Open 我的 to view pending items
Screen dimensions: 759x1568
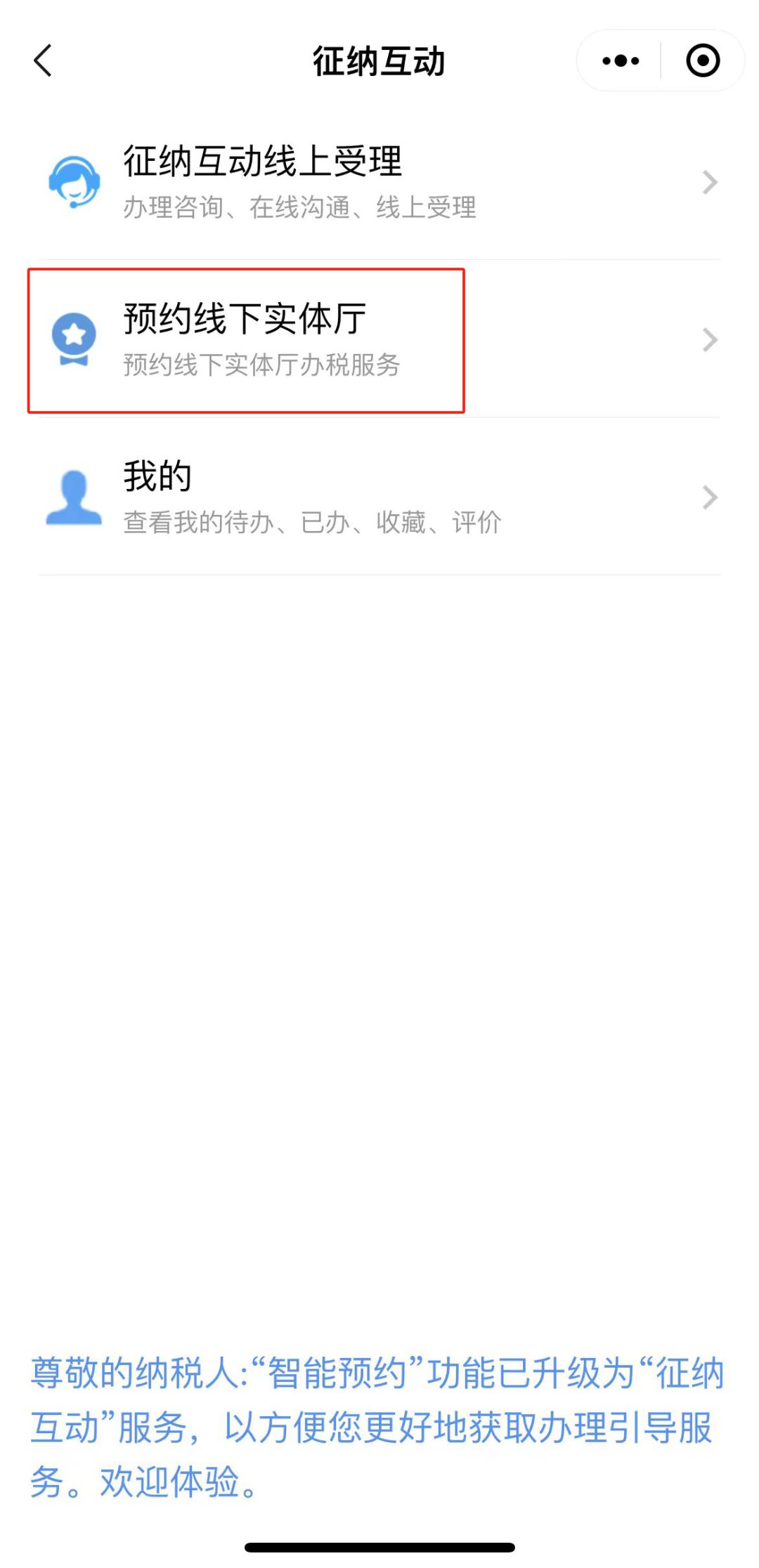point(379,497)
